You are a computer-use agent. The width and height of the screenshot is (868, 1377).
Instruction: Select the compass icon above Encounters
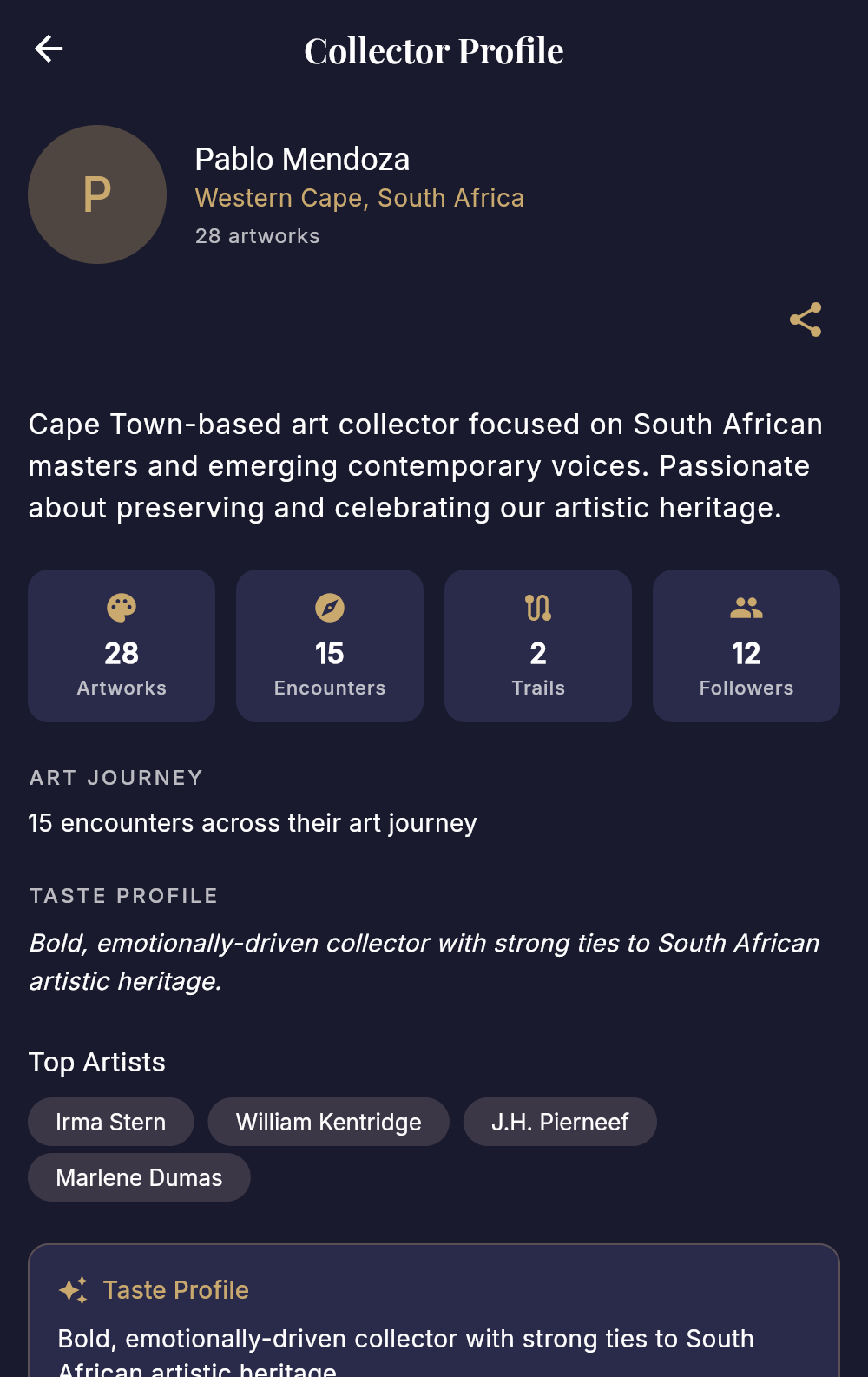click(x=329, y=609)
